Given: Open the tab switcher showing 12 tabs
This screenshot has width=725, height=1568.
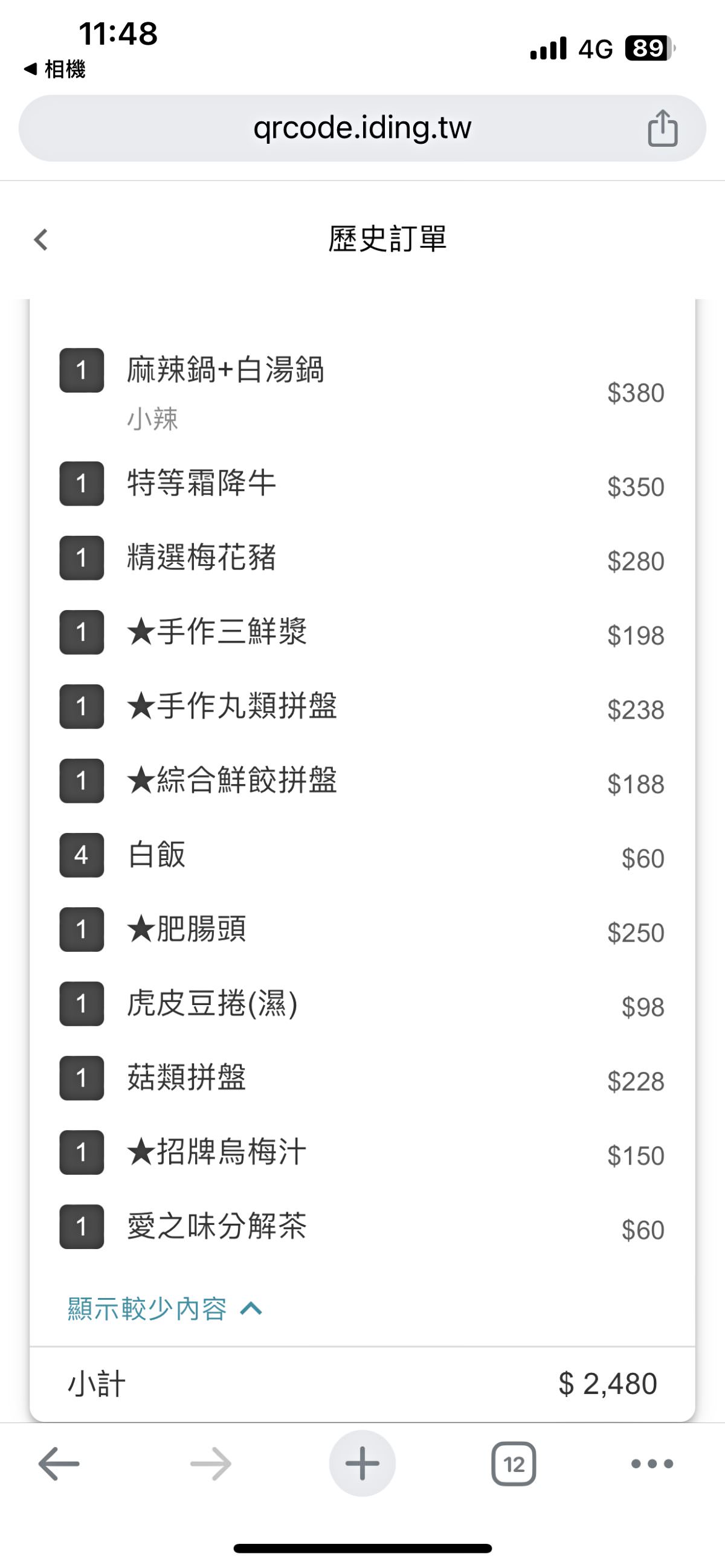Looking at the screenshot, I should pyautogui.click(x=514, y=1464).
